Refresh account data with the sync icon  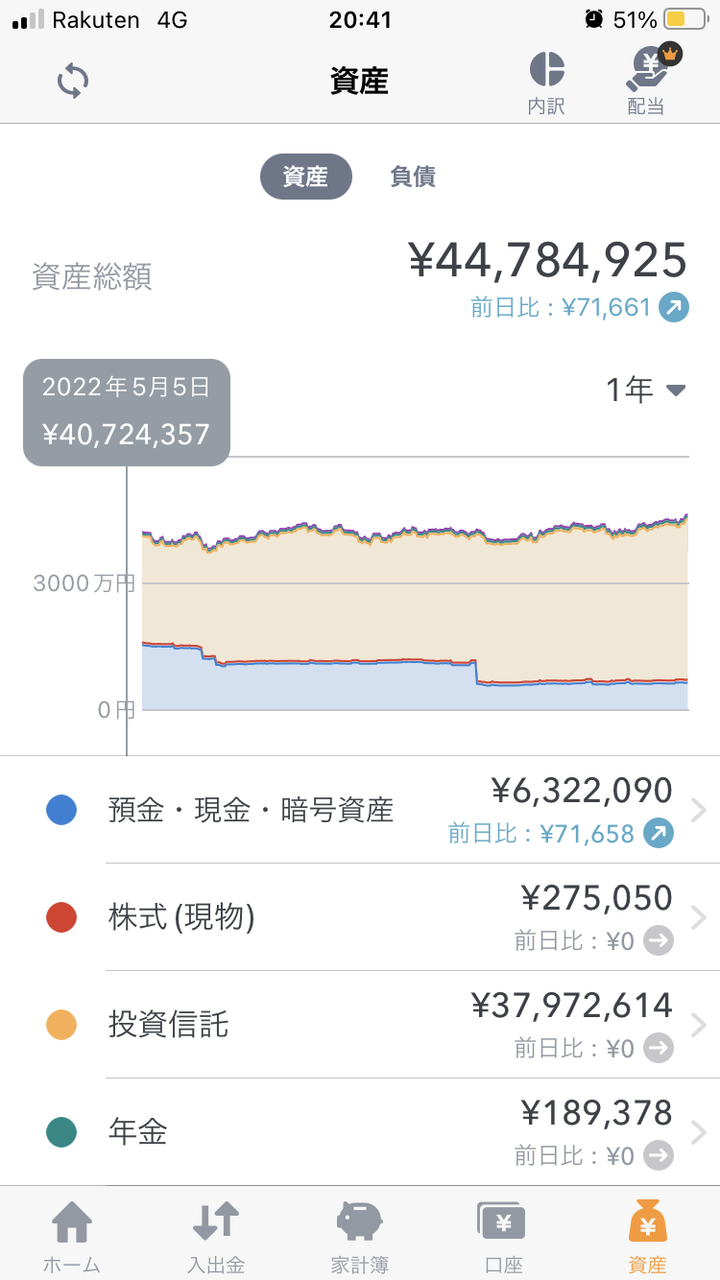[x=73, y=81]
